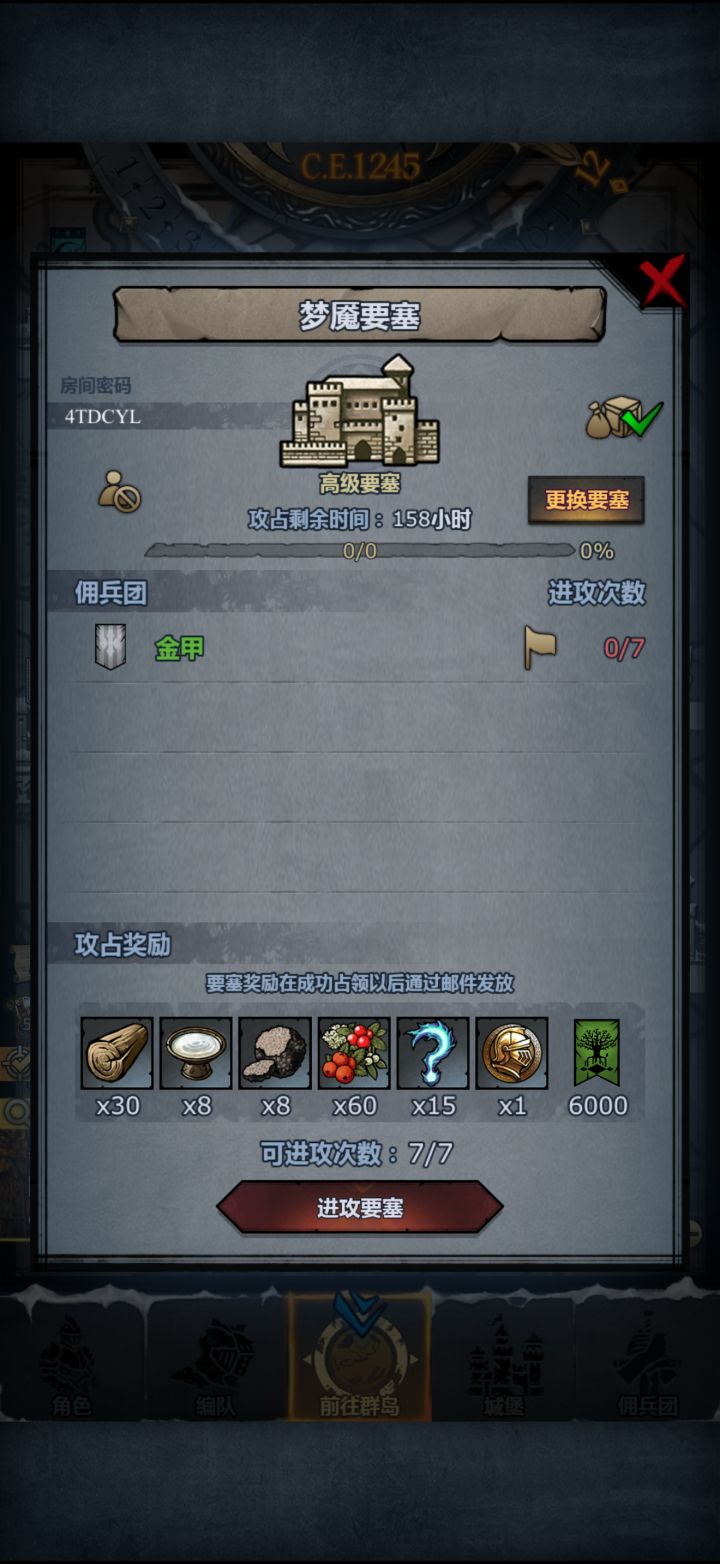The height and width of the screenshot is (1564, 720).
Task: Select the blue hook reward icon x15
Action: [x=436, y=1053]
